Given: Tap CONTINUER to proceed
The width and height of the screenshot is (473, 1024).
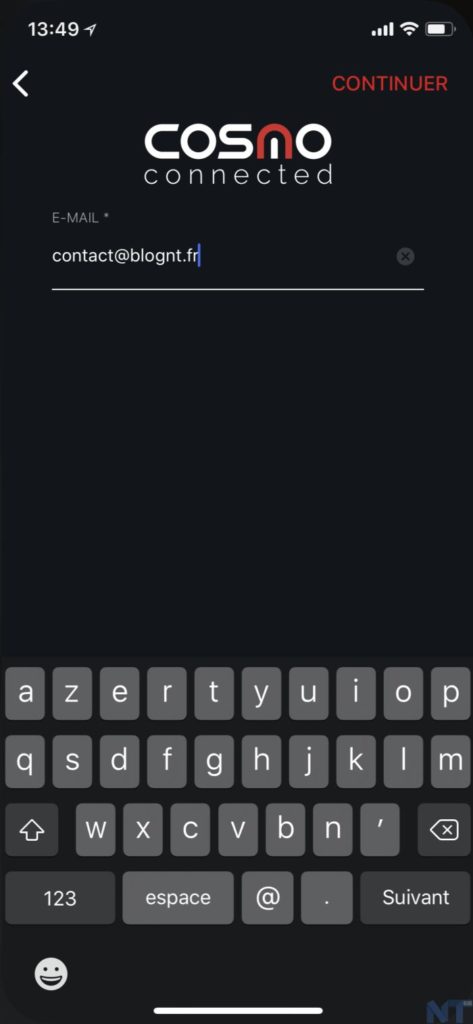Looking at the screenshot, I should (390, 84).
